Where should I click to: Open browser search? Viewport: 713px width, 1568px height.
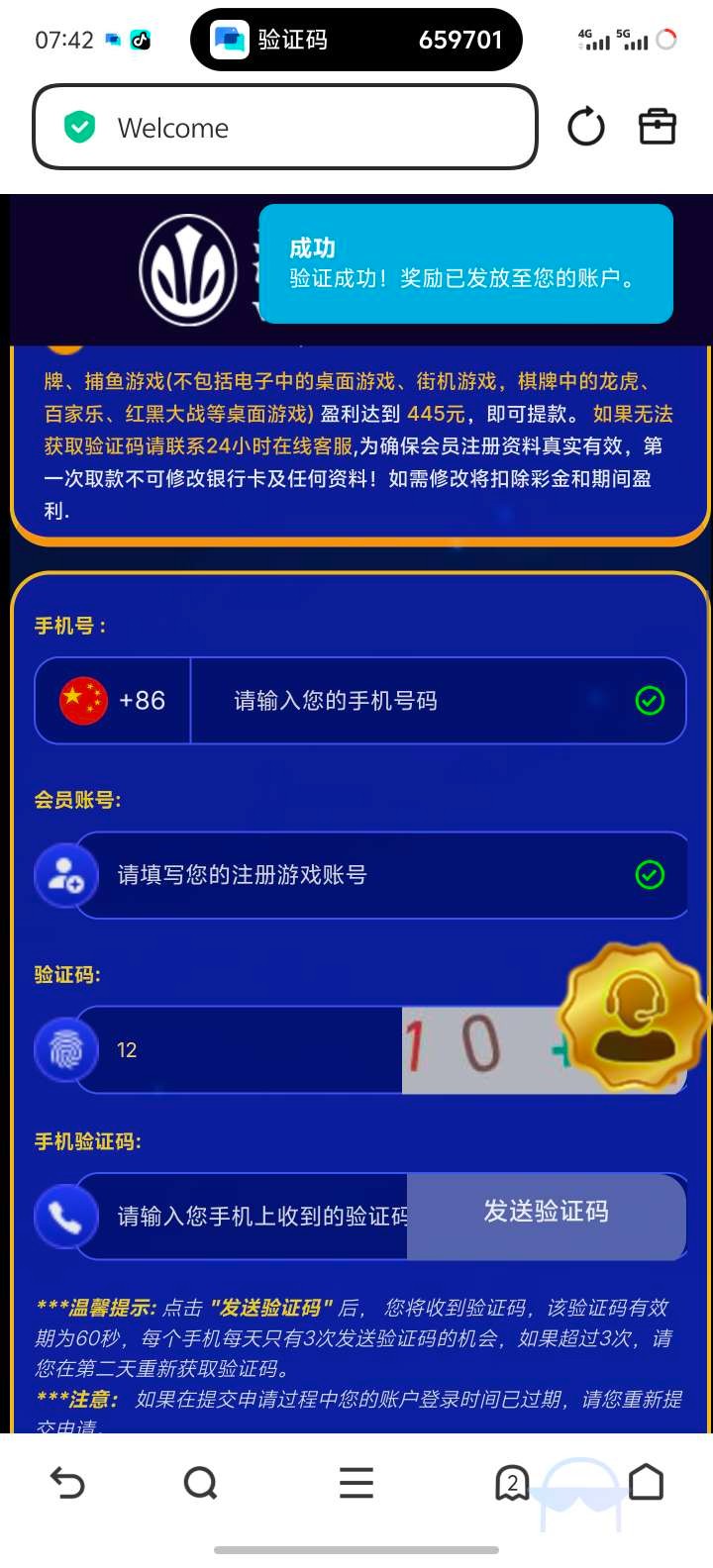(201, 1483)
